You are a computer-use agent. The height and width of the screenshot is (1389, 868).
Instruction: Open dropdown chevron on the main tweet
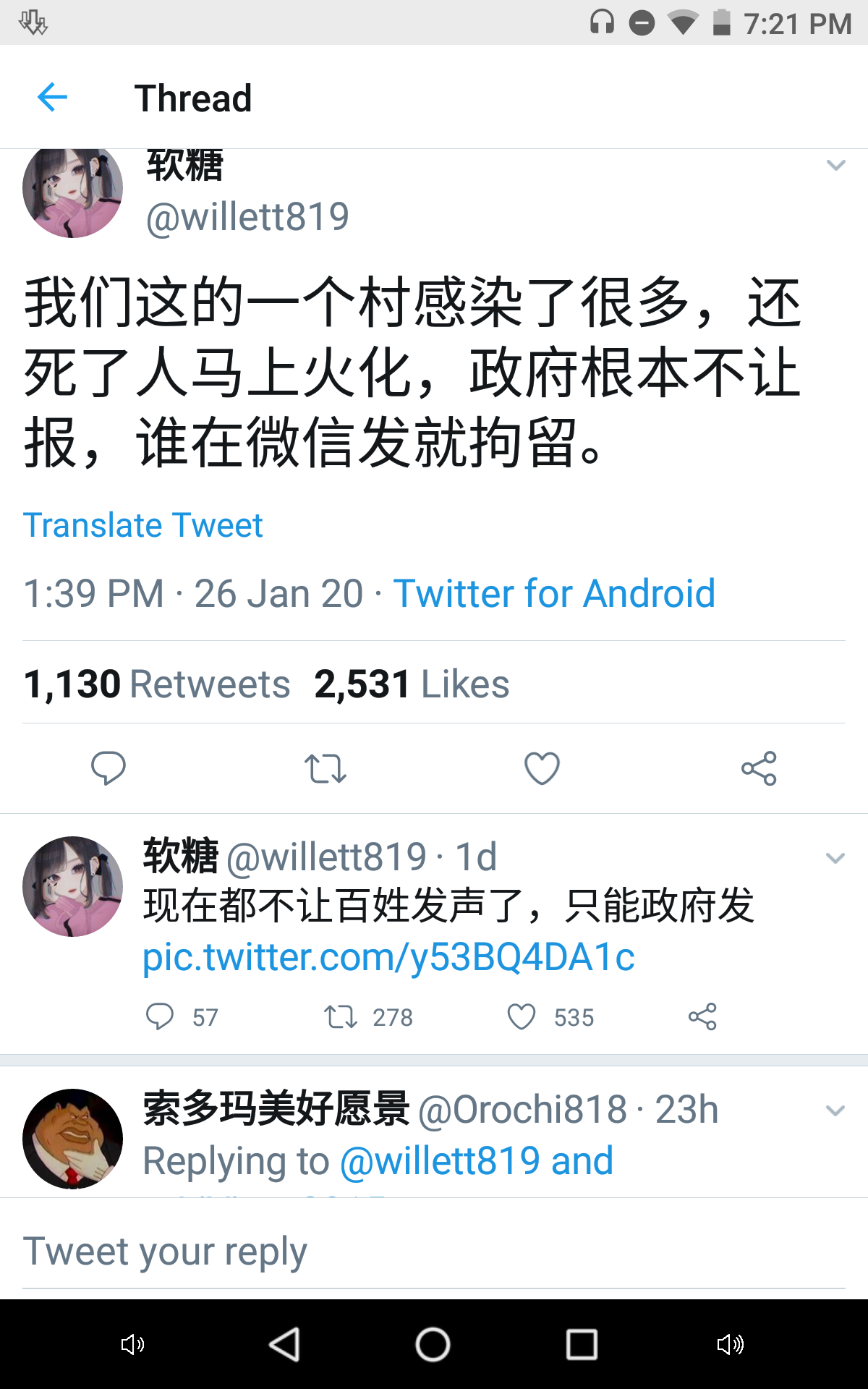pyautogui.click(x=835, y=166)
